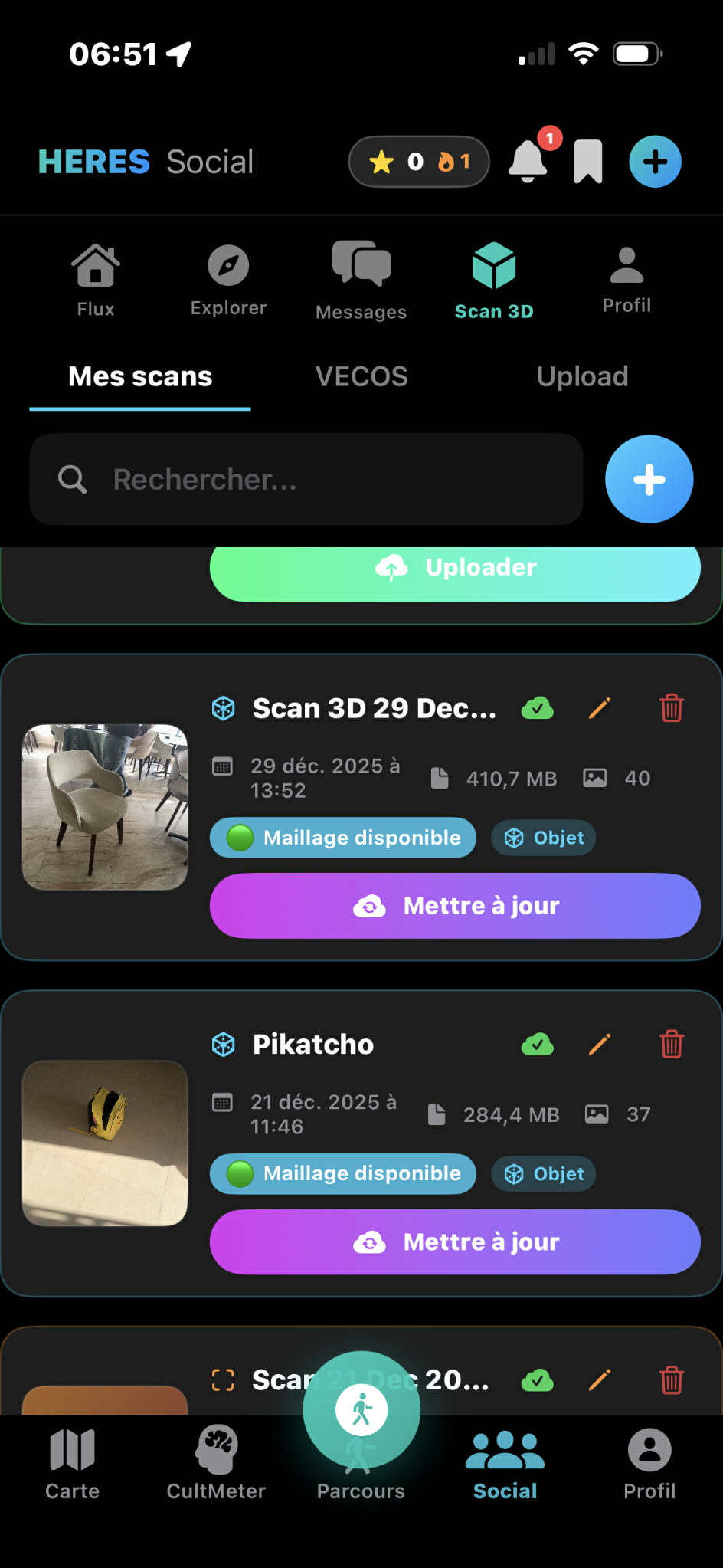Open the notifications bell

point(528,161)
